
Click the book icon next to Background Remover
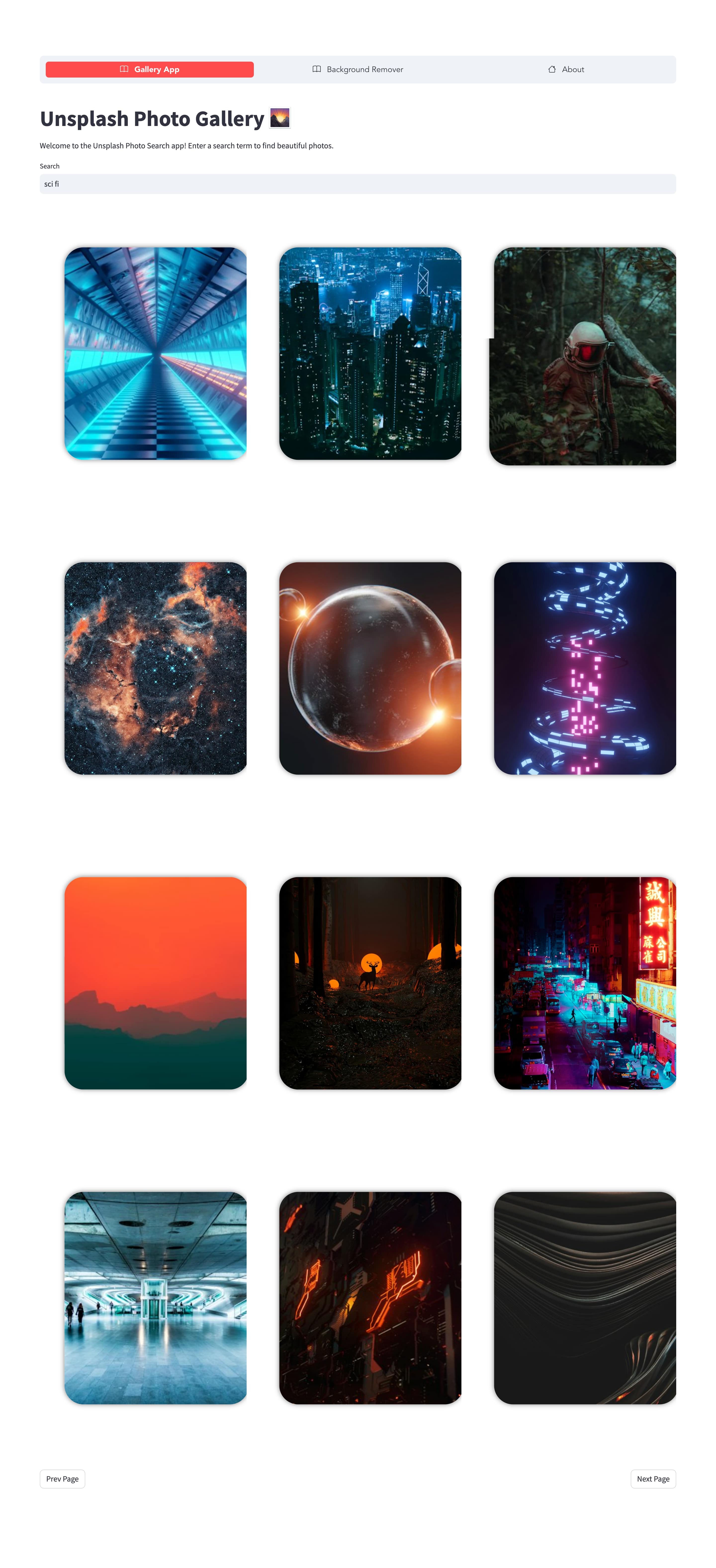coord(316,69)
